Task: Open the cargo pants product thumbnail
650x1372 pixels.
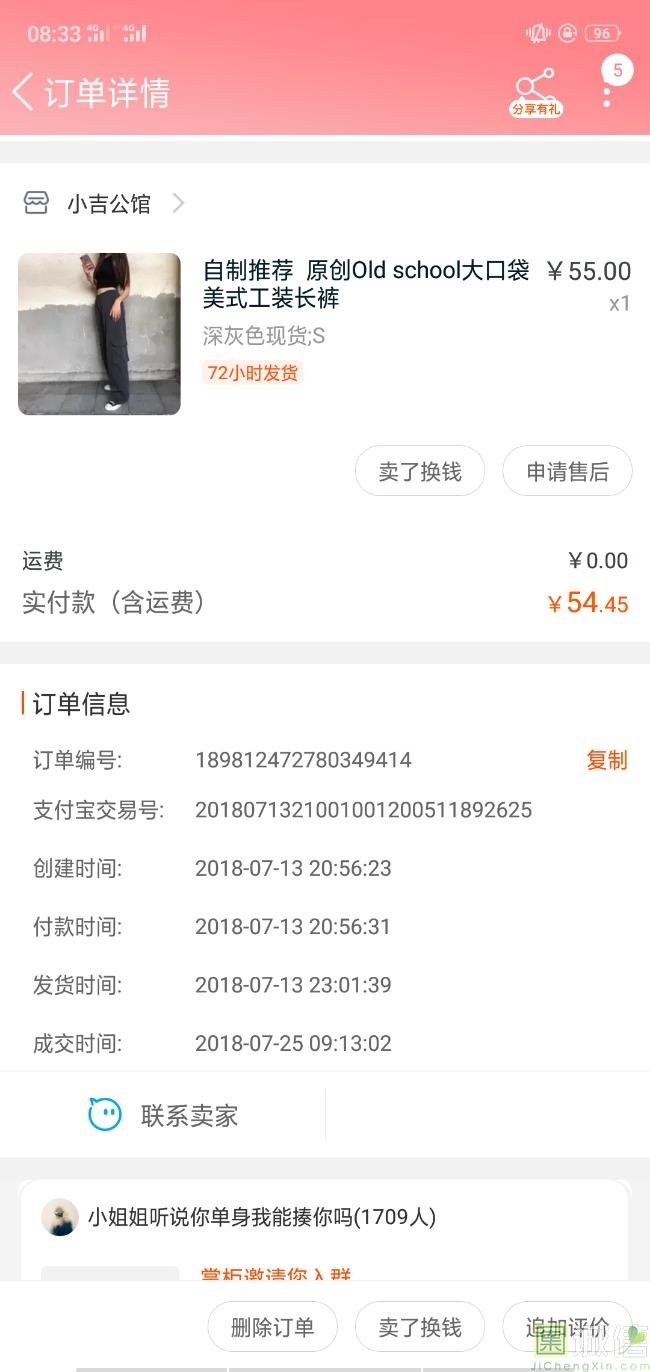Action: coord(99,334)
